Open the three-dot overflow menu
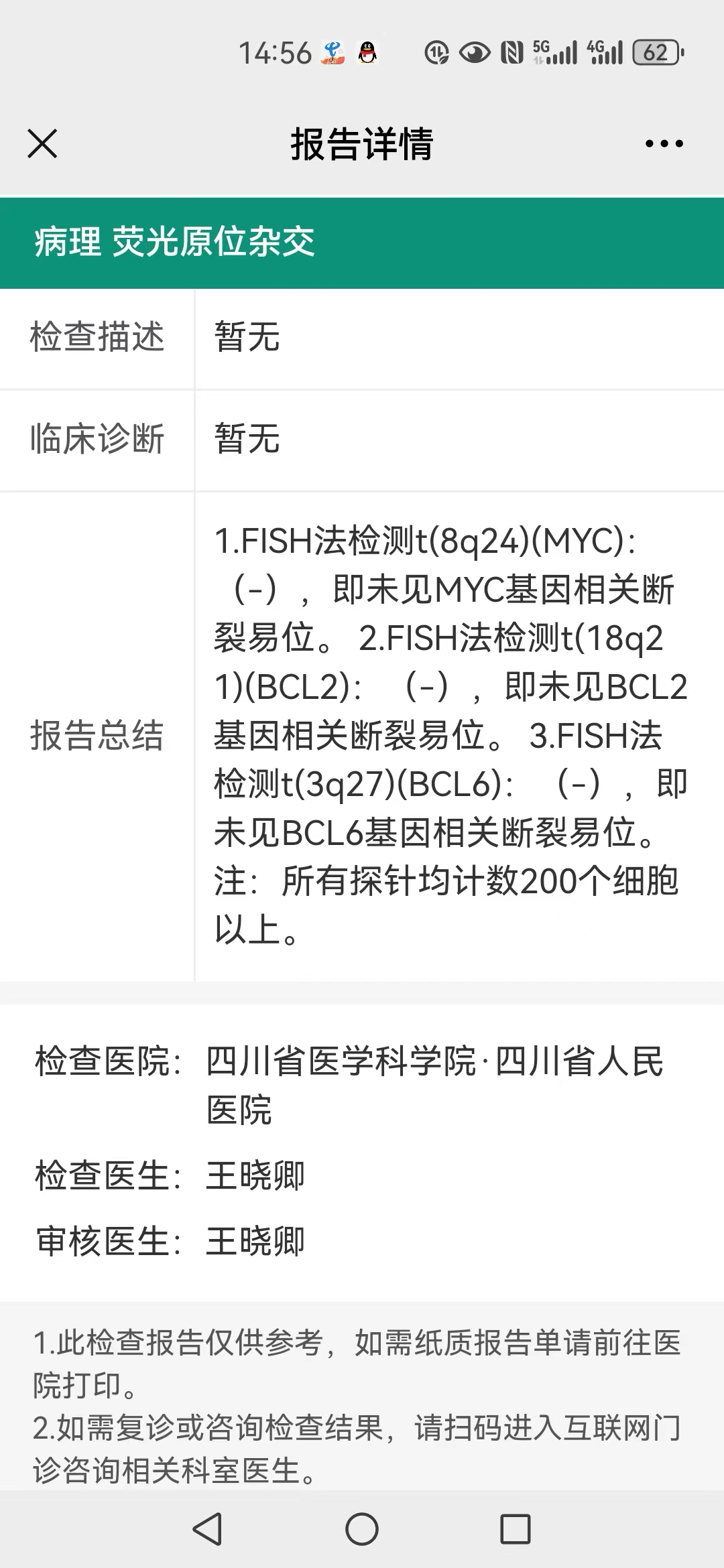724x1568 pixels. (664, 143)
